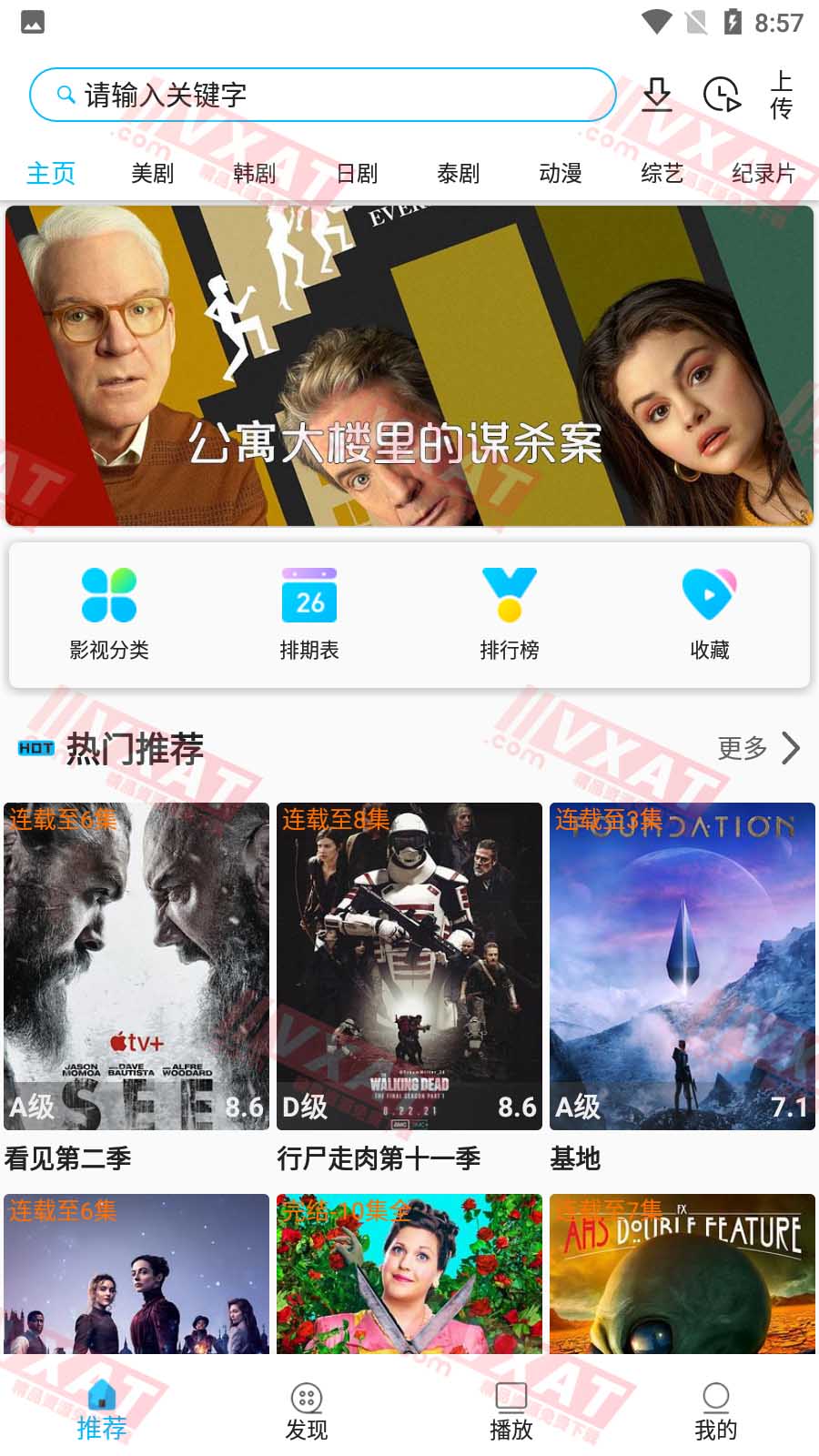Open the 上传 upload option
Viewport: 819px width, 1456px height.
(781, 94)
